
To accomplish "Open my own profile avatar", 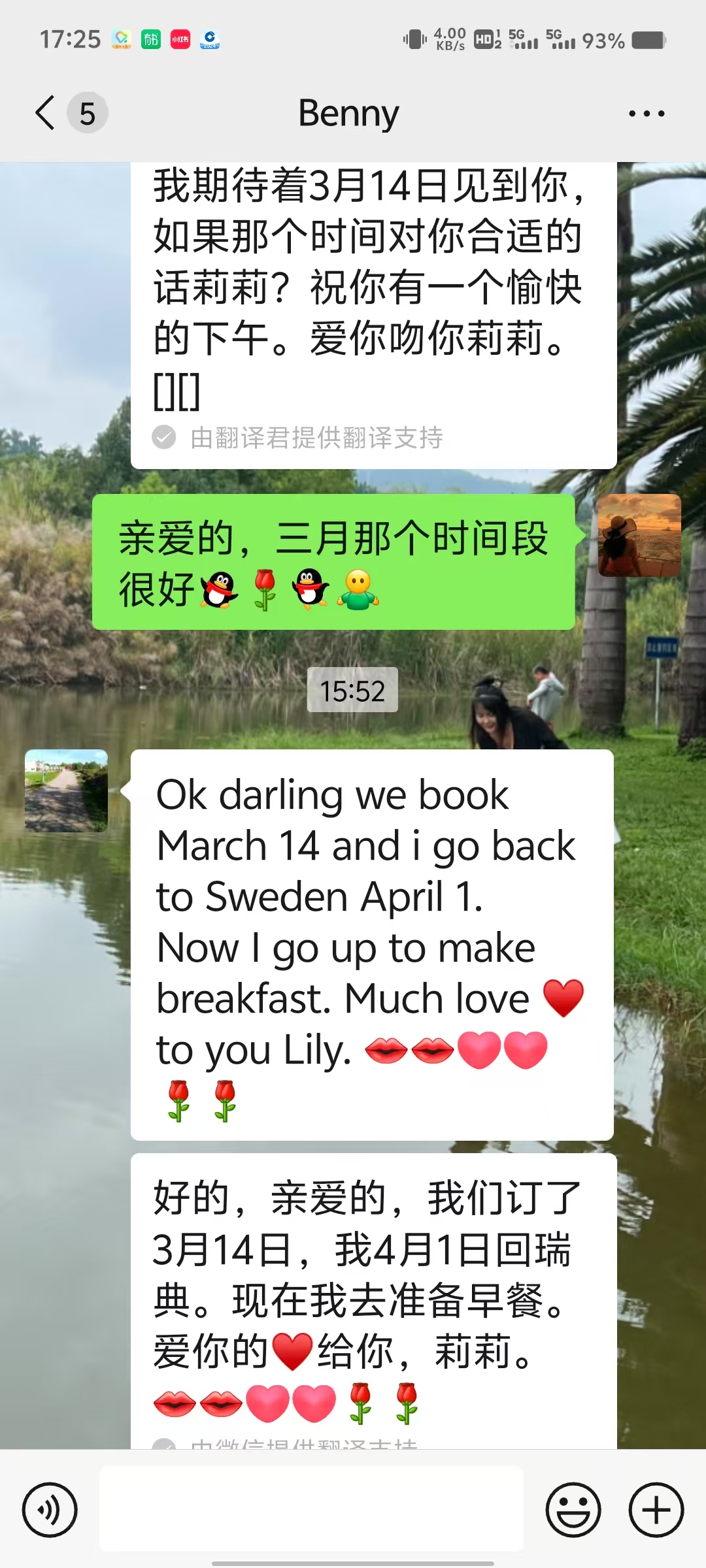I will 639,535.
